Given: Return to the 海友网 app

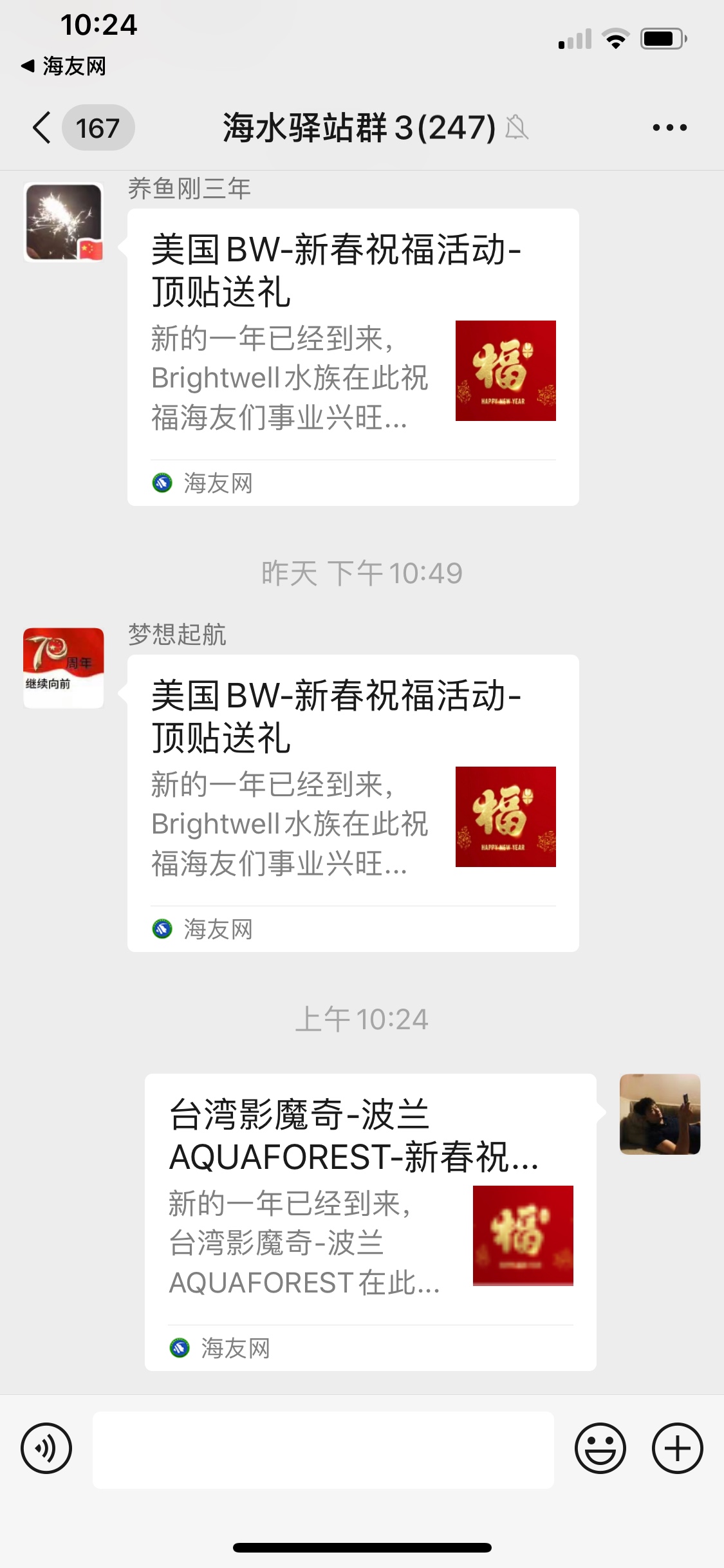Looking at the screenshot, I should point(64,66).
